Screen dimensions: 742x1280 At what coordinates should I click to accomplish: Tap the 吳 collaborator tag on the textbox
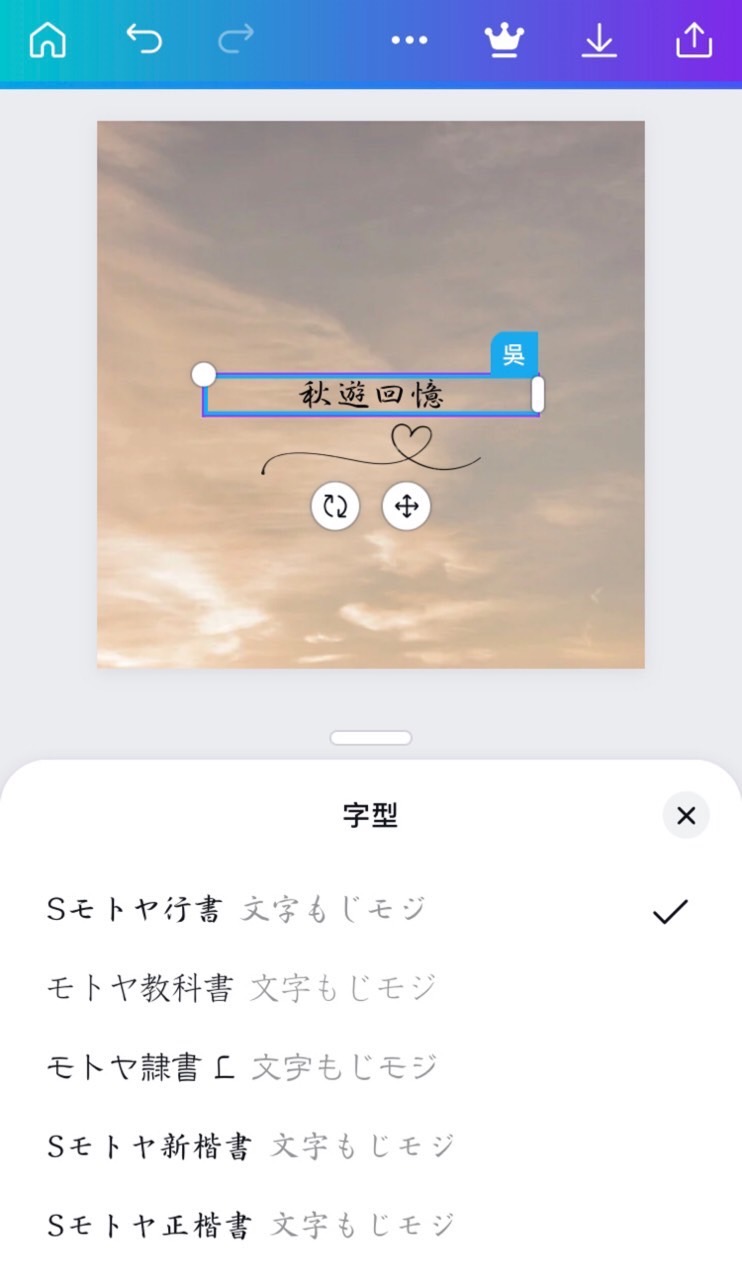(514, 353)
